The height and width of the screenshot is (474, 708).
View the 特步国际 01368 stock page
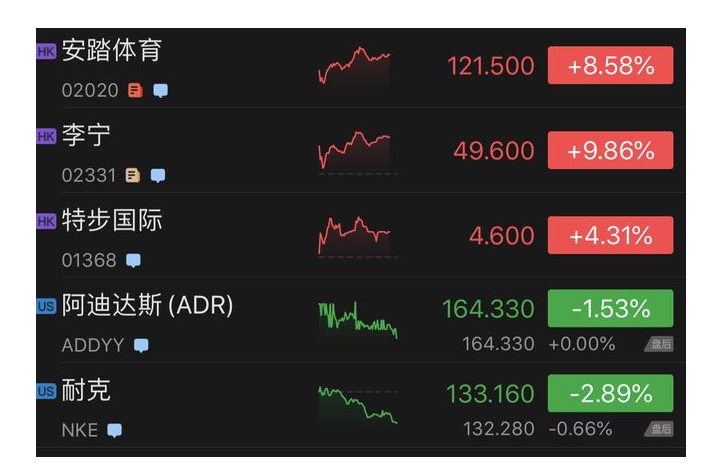[x=111, y=220]
